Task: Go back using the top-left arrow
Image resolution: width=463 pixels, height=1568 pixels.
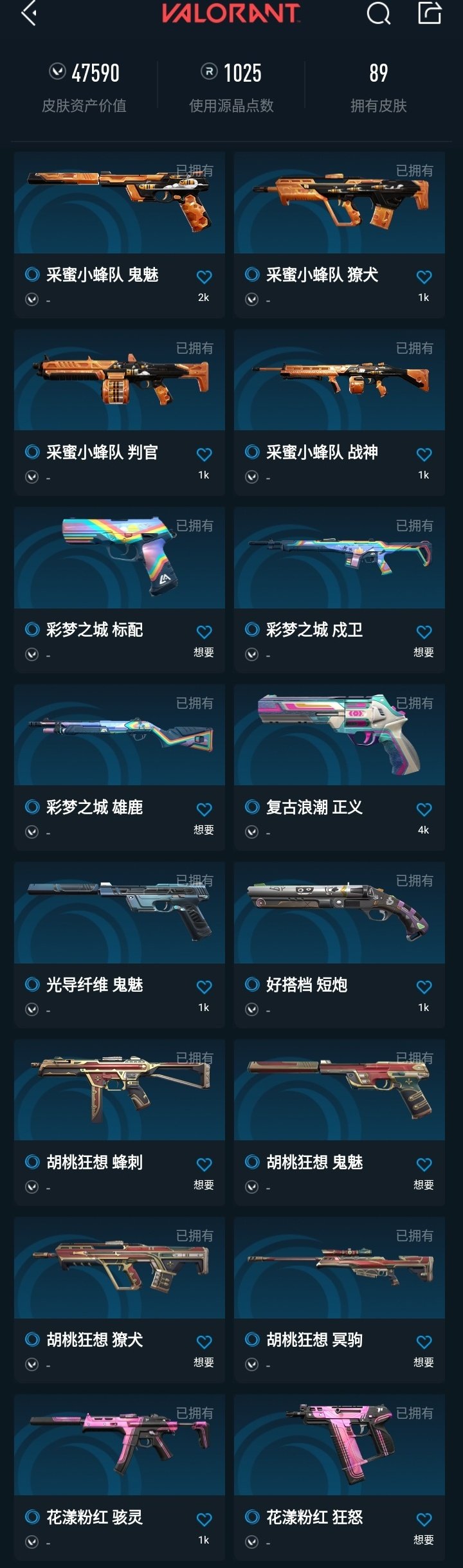Action: (28, 14)
